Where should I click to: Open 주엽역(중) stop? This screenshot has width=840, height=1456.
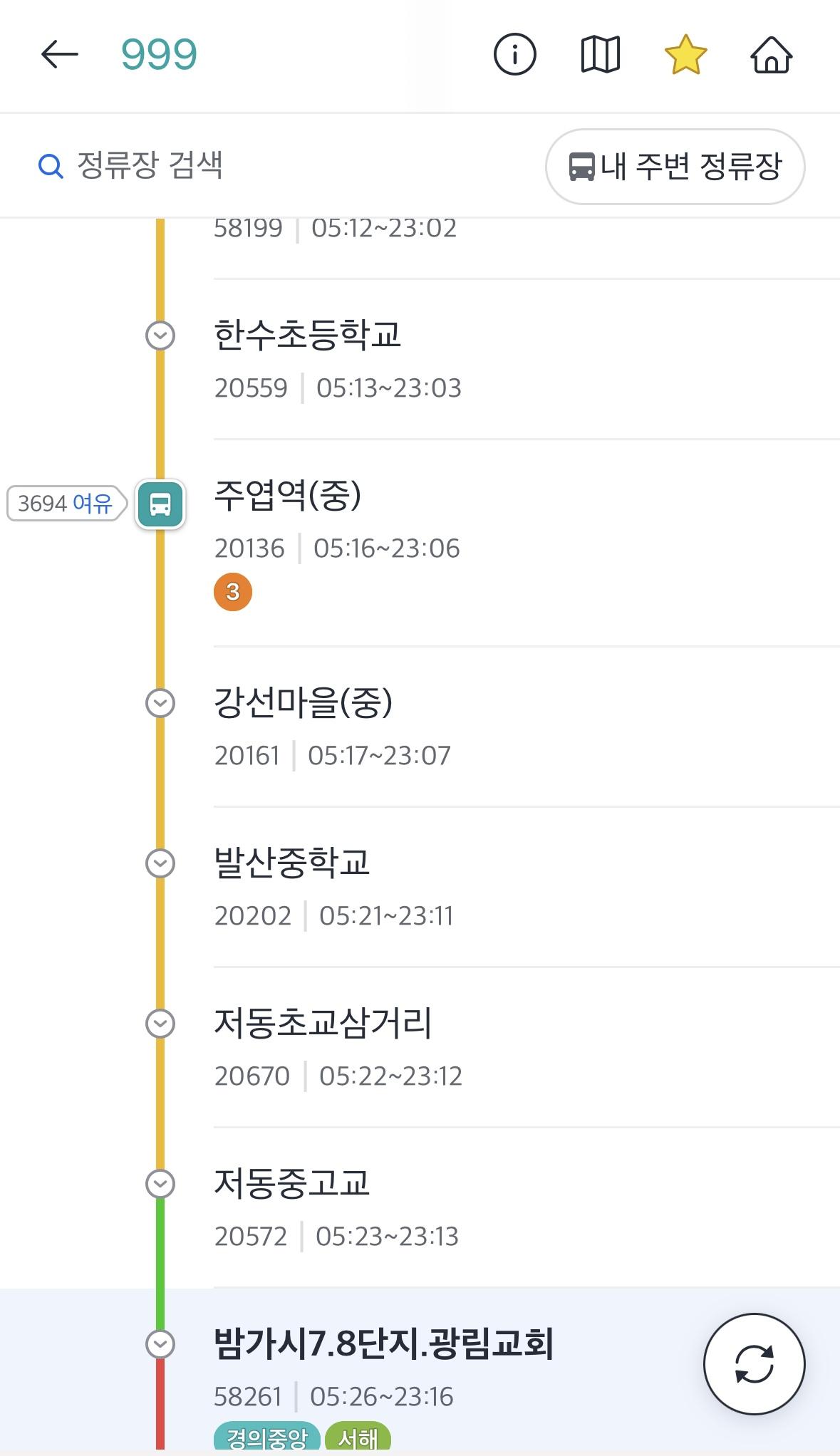click(x=527, y=544)
